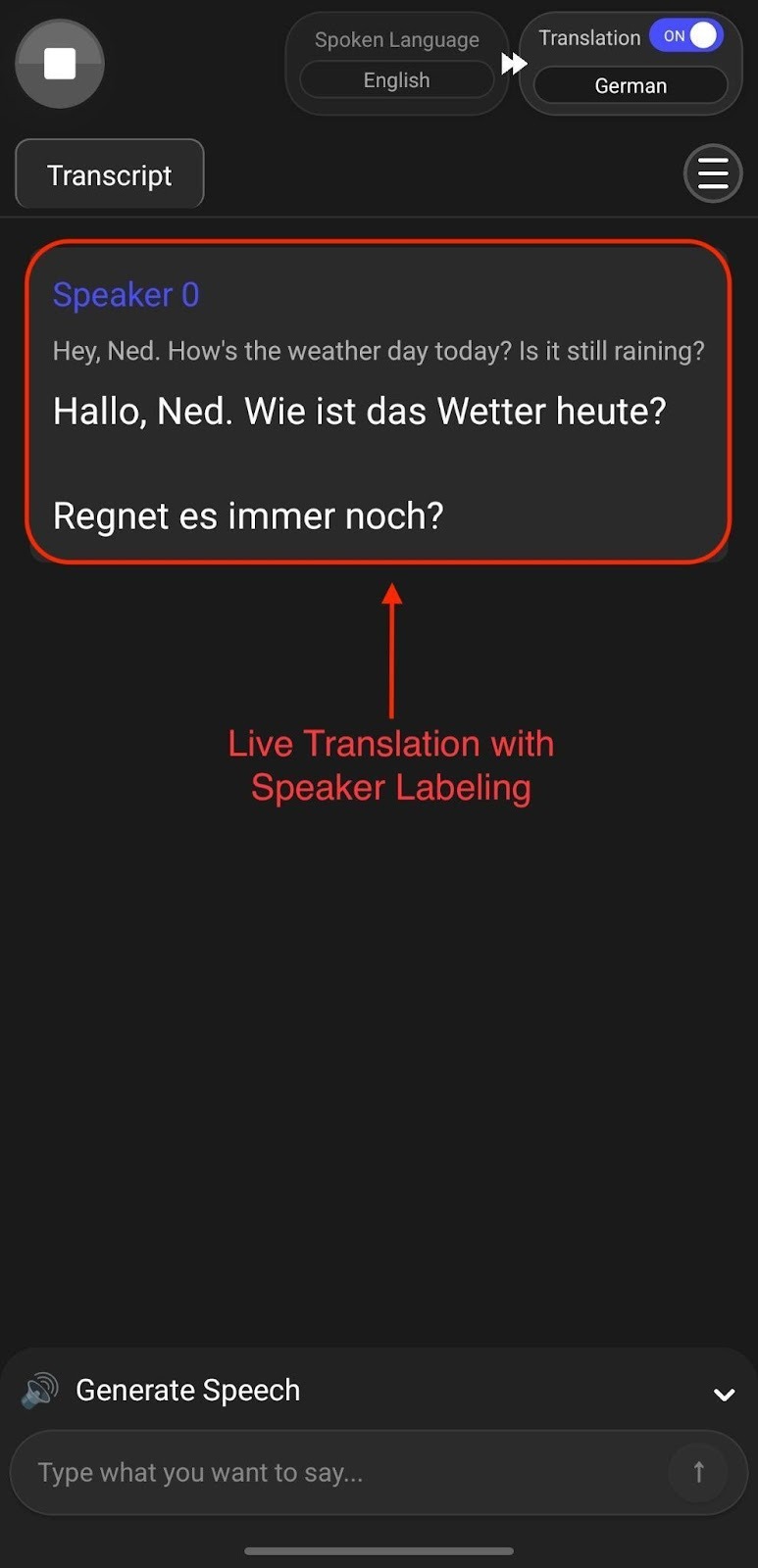This screenshot has width=758, height=1568.
Task: Open the English spoken language selector
Action: point(396,79)
